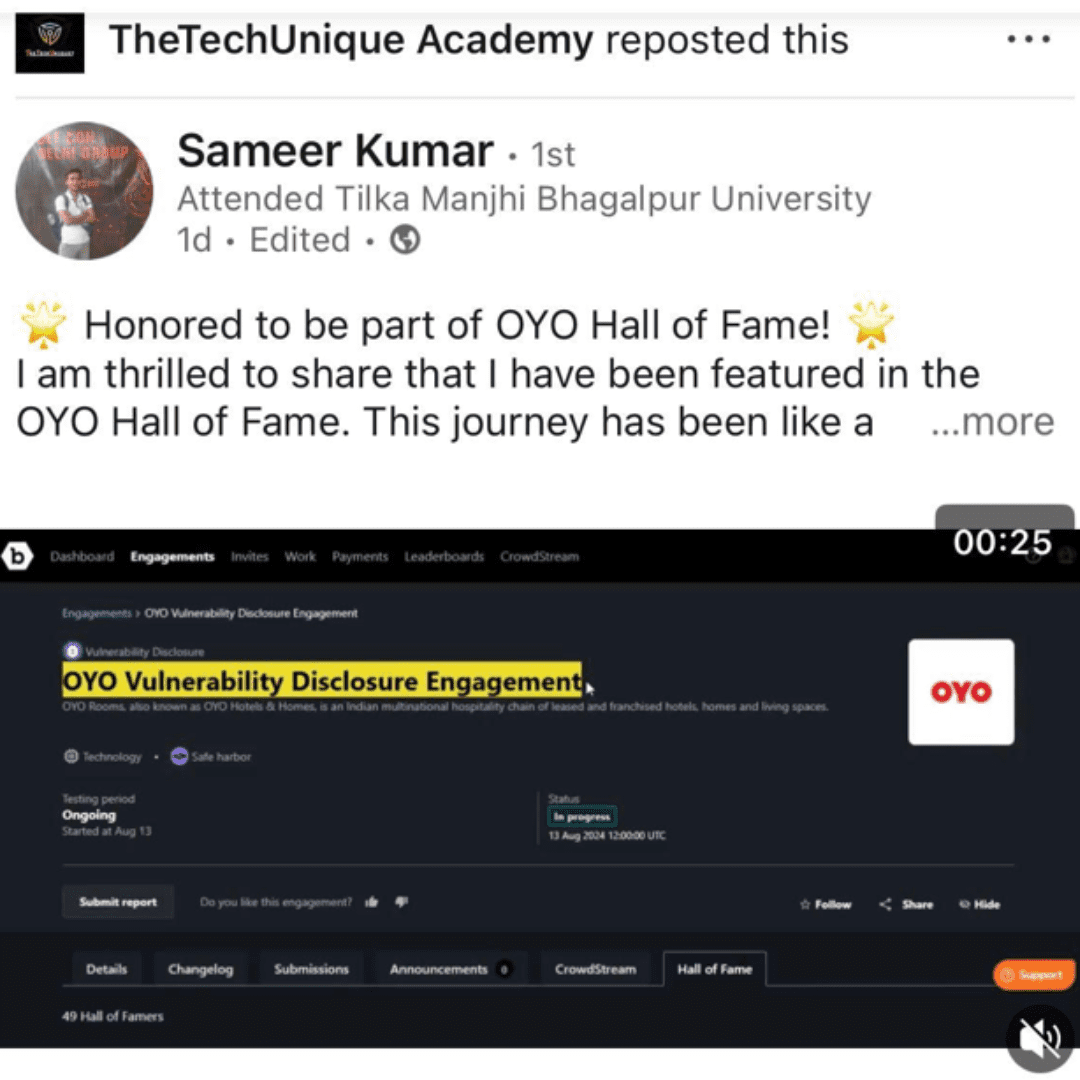Image resolution: width=1080 pixels, height=1080 pixels.
Task: Open Sameer Kumar's profile name
Action: [x=335, y=152]
